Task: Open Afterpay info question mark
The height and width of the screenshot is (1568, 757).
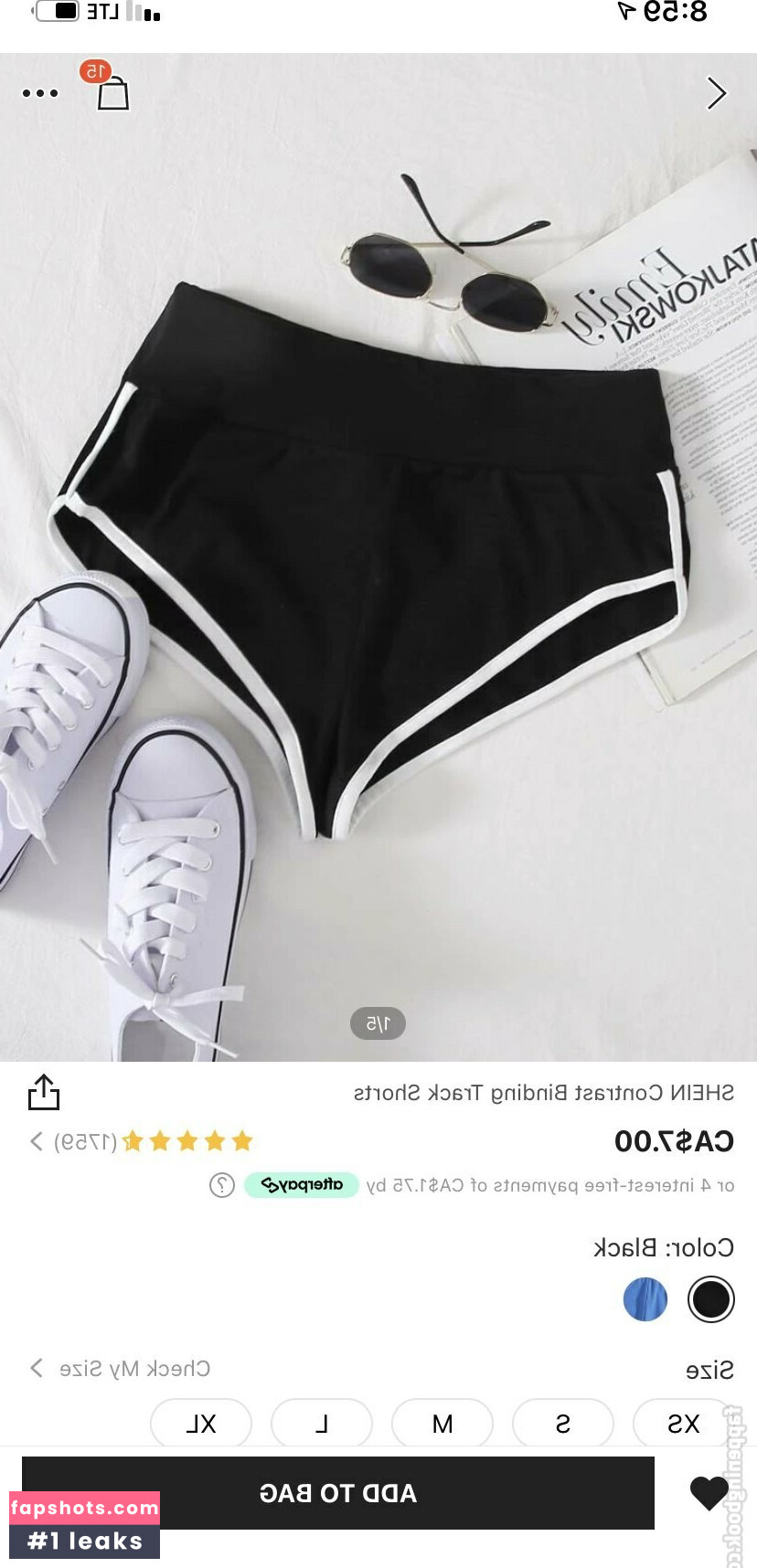Action: 222,1185
